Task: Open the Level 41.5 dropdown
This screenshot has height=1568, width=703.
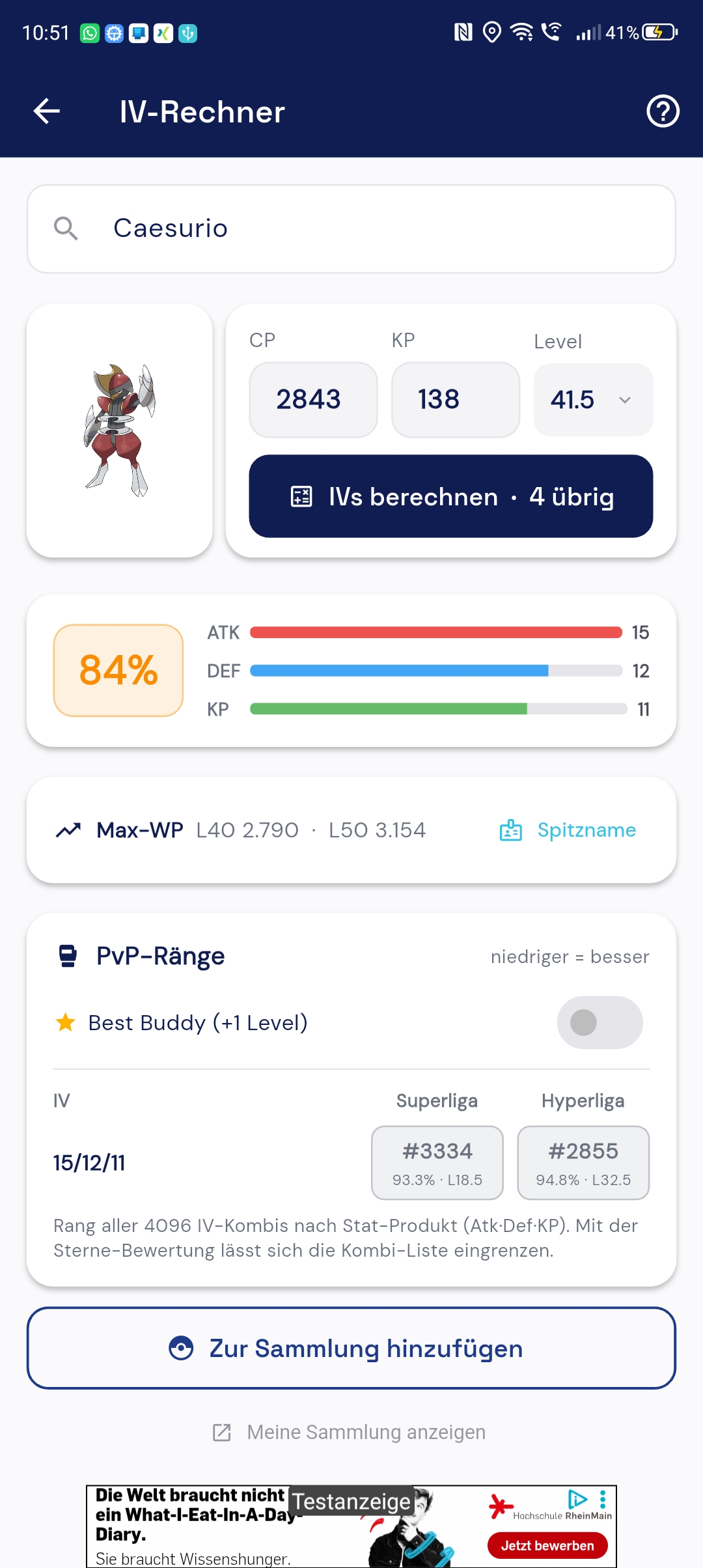Action: pyautogui.click(x=593, y=400)
